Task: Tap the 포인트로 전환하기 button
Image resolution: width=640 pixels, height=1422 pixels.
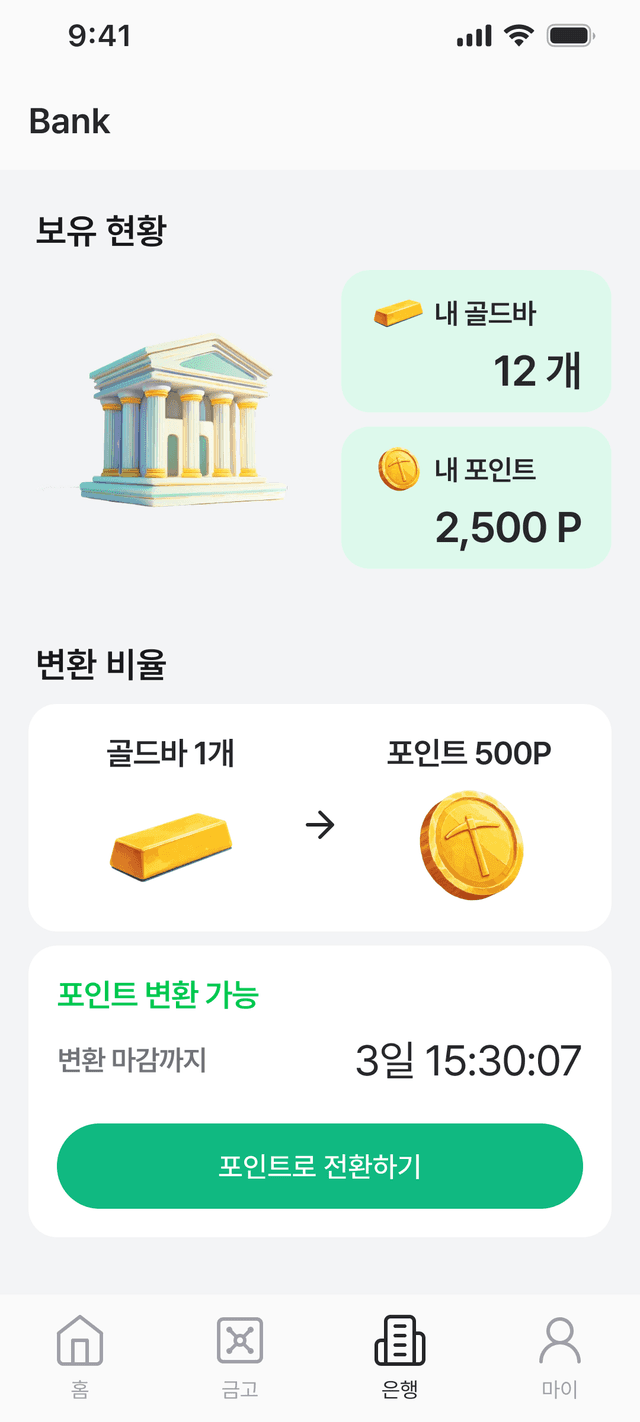Action: tap(320, 1166)
